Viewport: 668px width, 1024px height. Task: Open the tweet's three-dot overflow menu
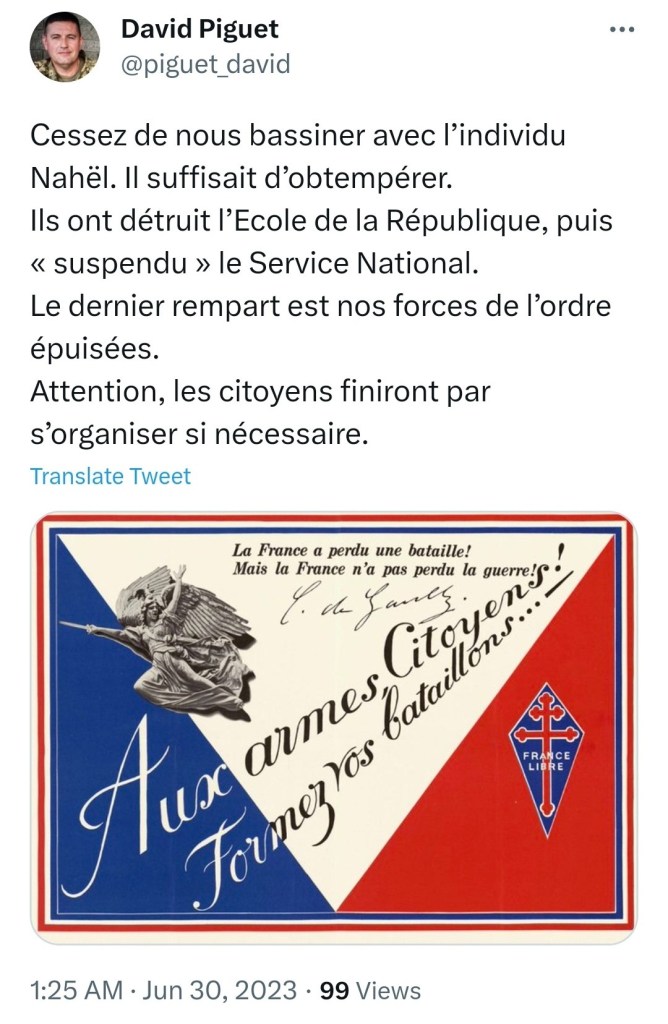(622, 30)
